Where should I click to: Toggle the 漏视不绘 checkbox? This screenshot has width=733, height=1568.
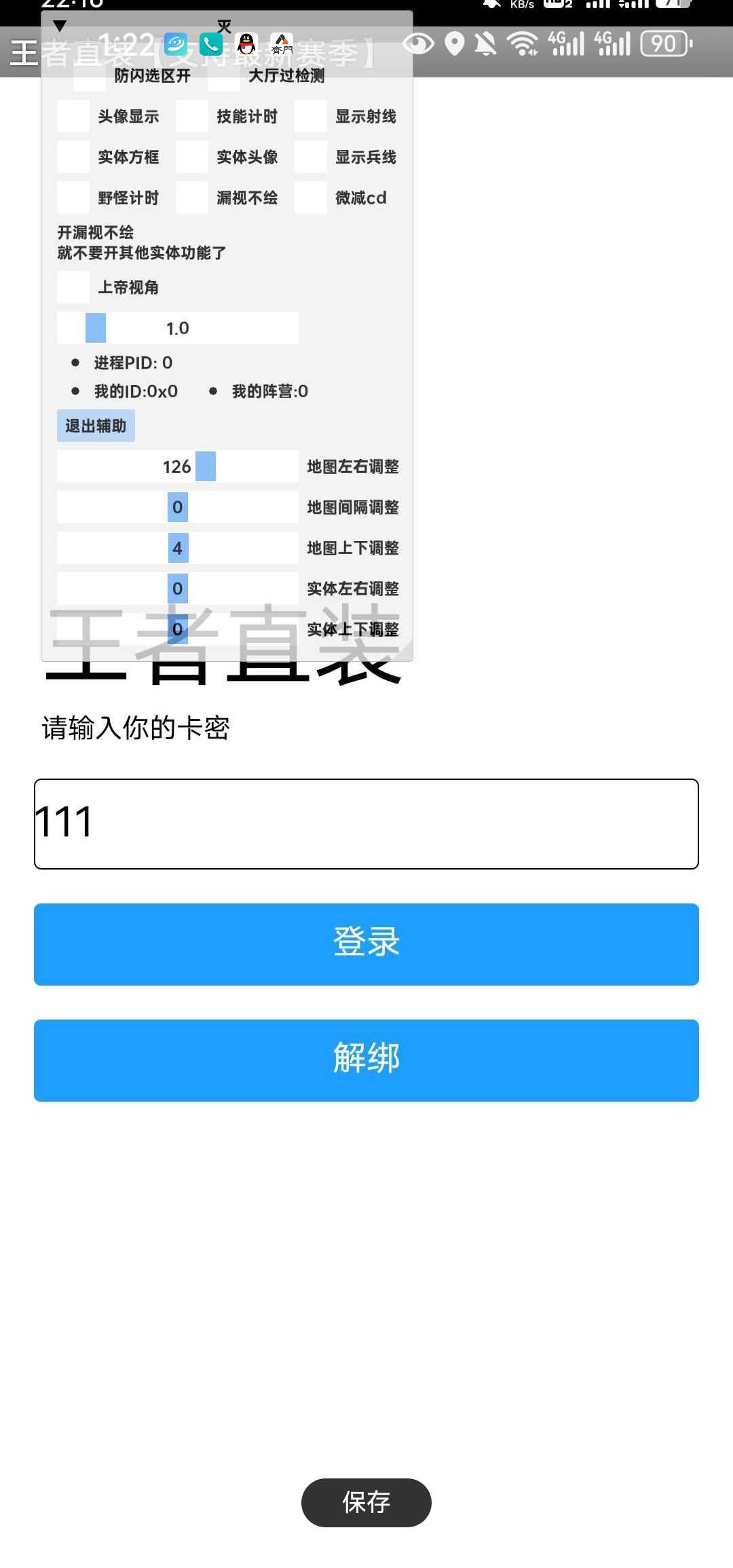pos(192,198)
